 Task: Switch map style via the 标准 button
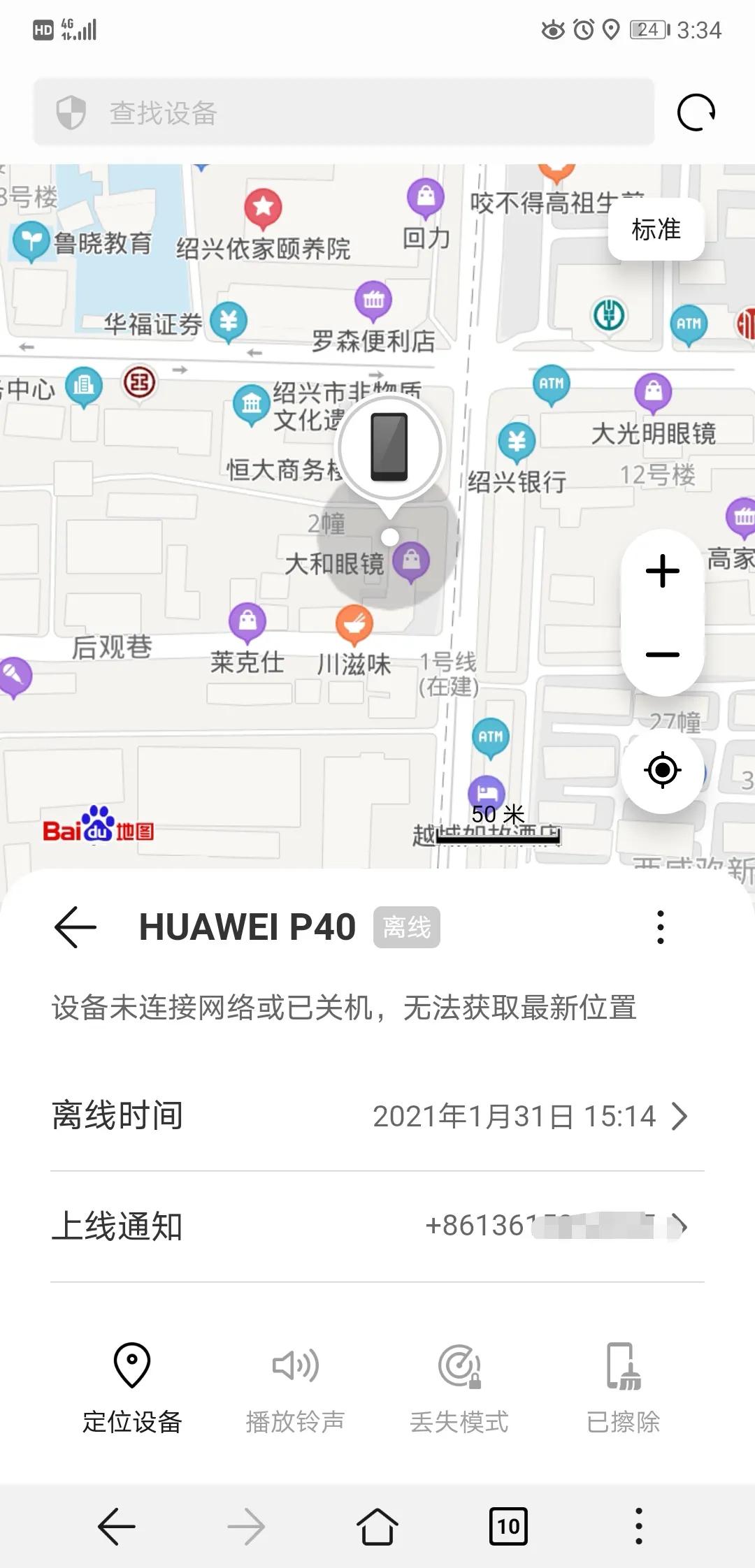(x=656, y=229)
